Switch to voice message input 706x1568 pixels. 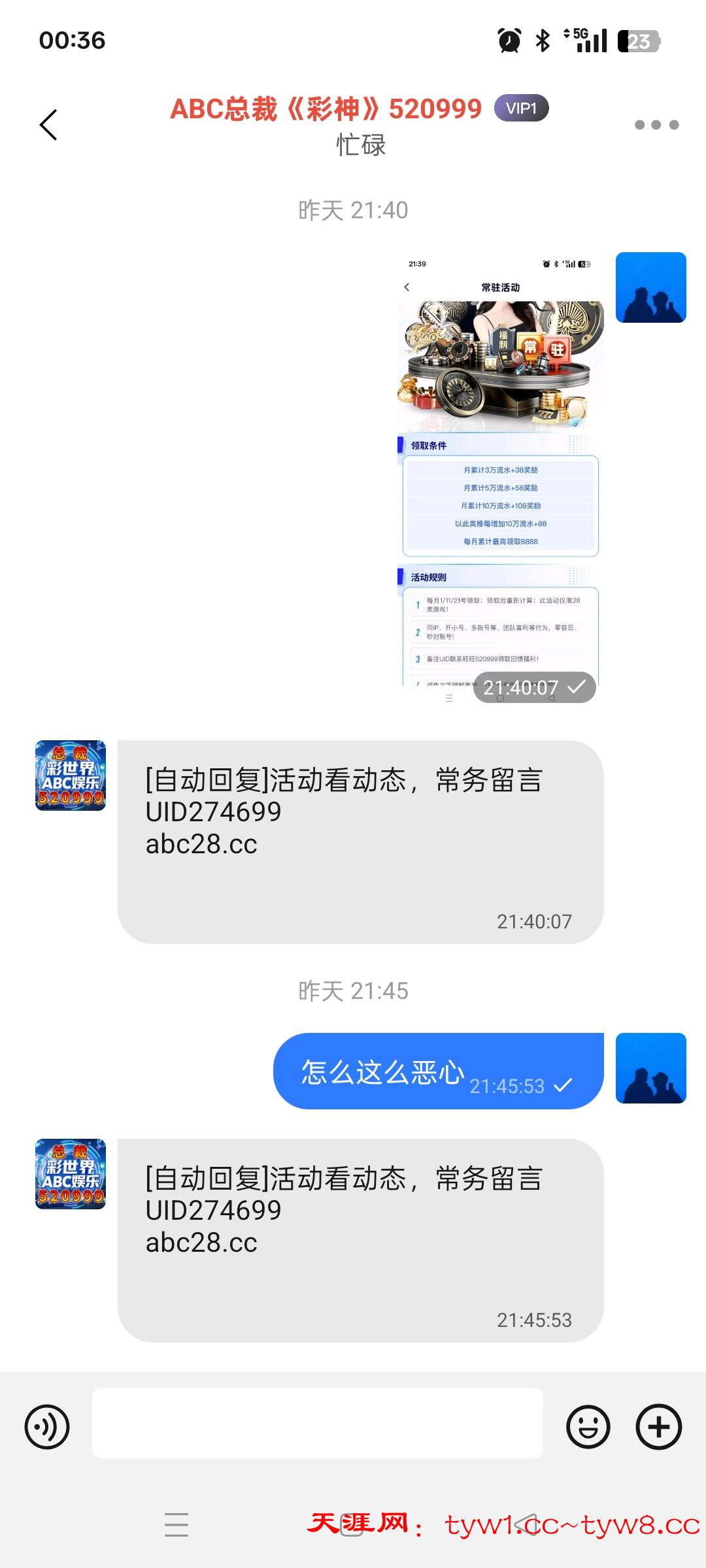point(47,1426)
